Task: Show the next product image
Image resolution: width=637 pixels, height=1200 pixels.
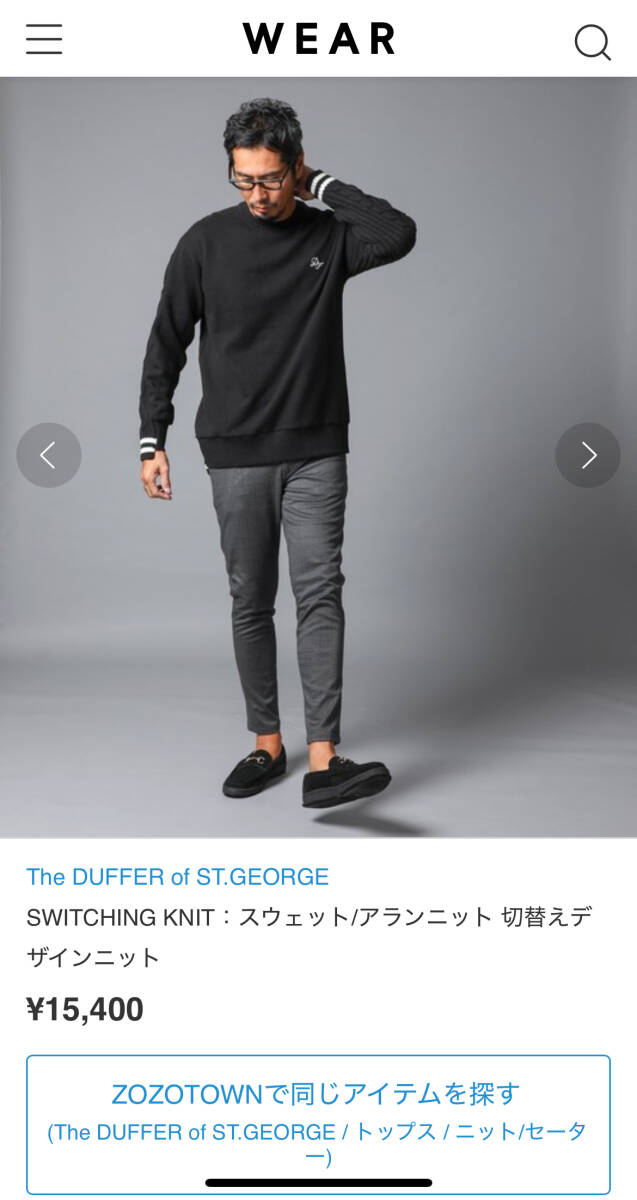Action: tap(588, 455)
